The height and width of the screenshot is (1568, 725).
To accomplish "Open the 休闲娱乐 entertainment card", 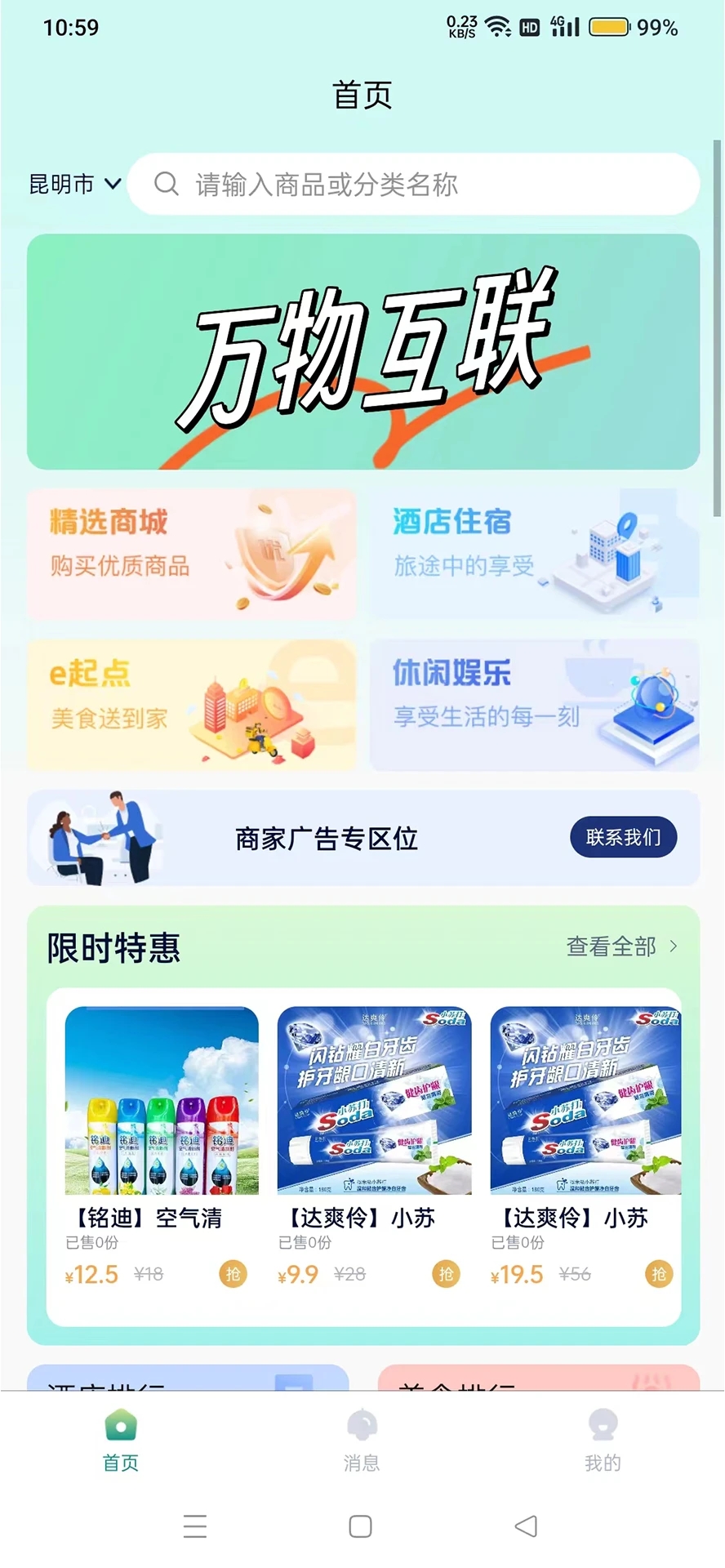I will click(535, 705).
